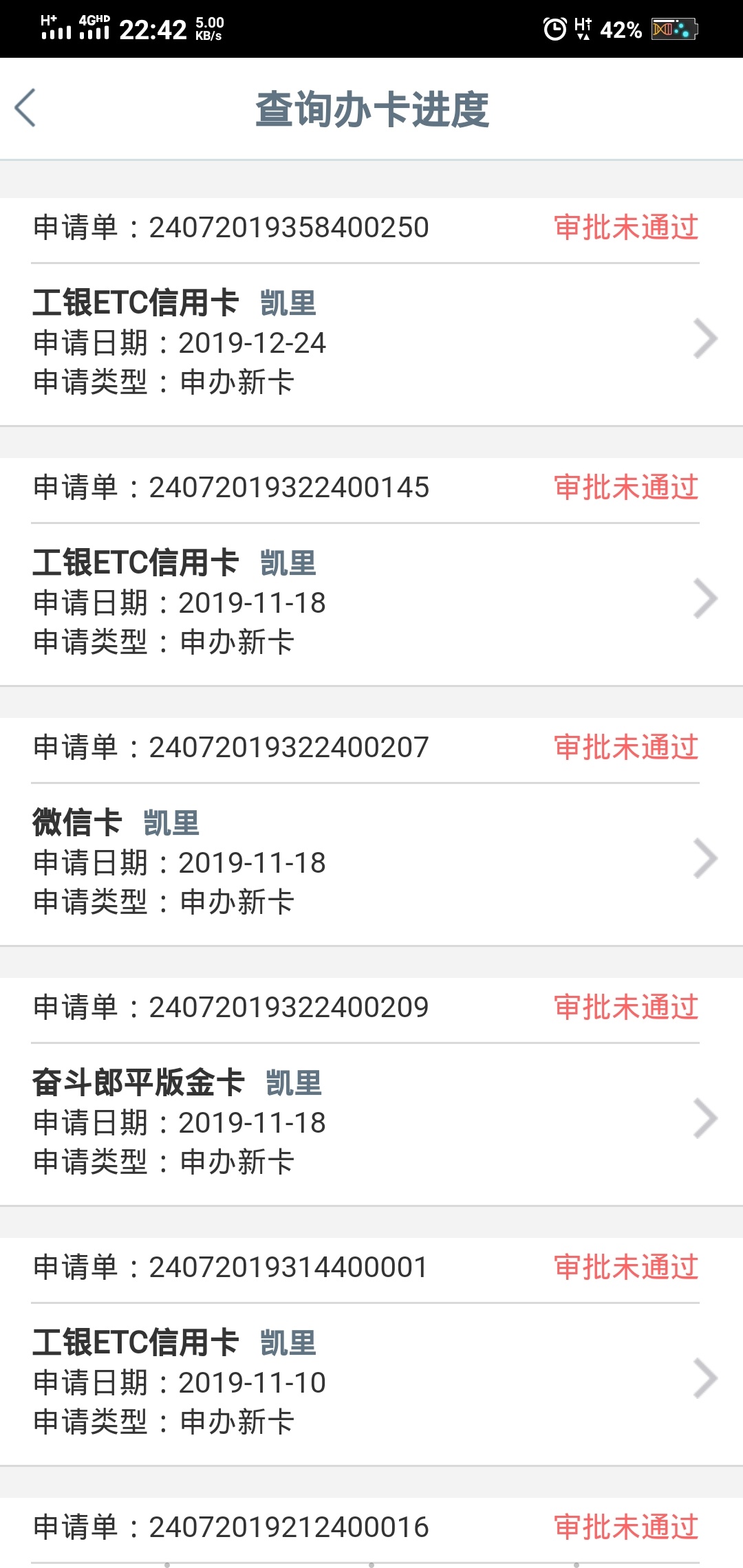
Task: Open 工银ETC信用卡 application dated 2019-11-10
Action: 371,1351
